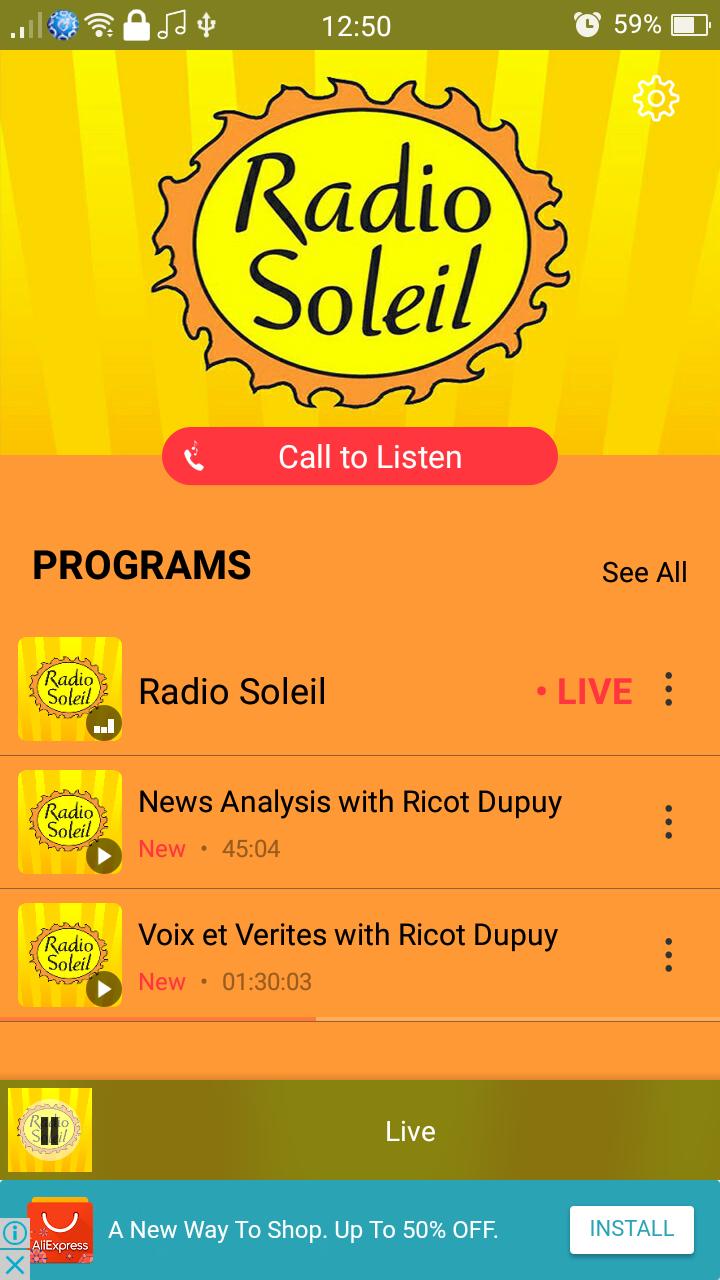Pause playback using the mini-player pause icon
Image resolution: width=720 pixels, height=1280 pixels.
50,1130
